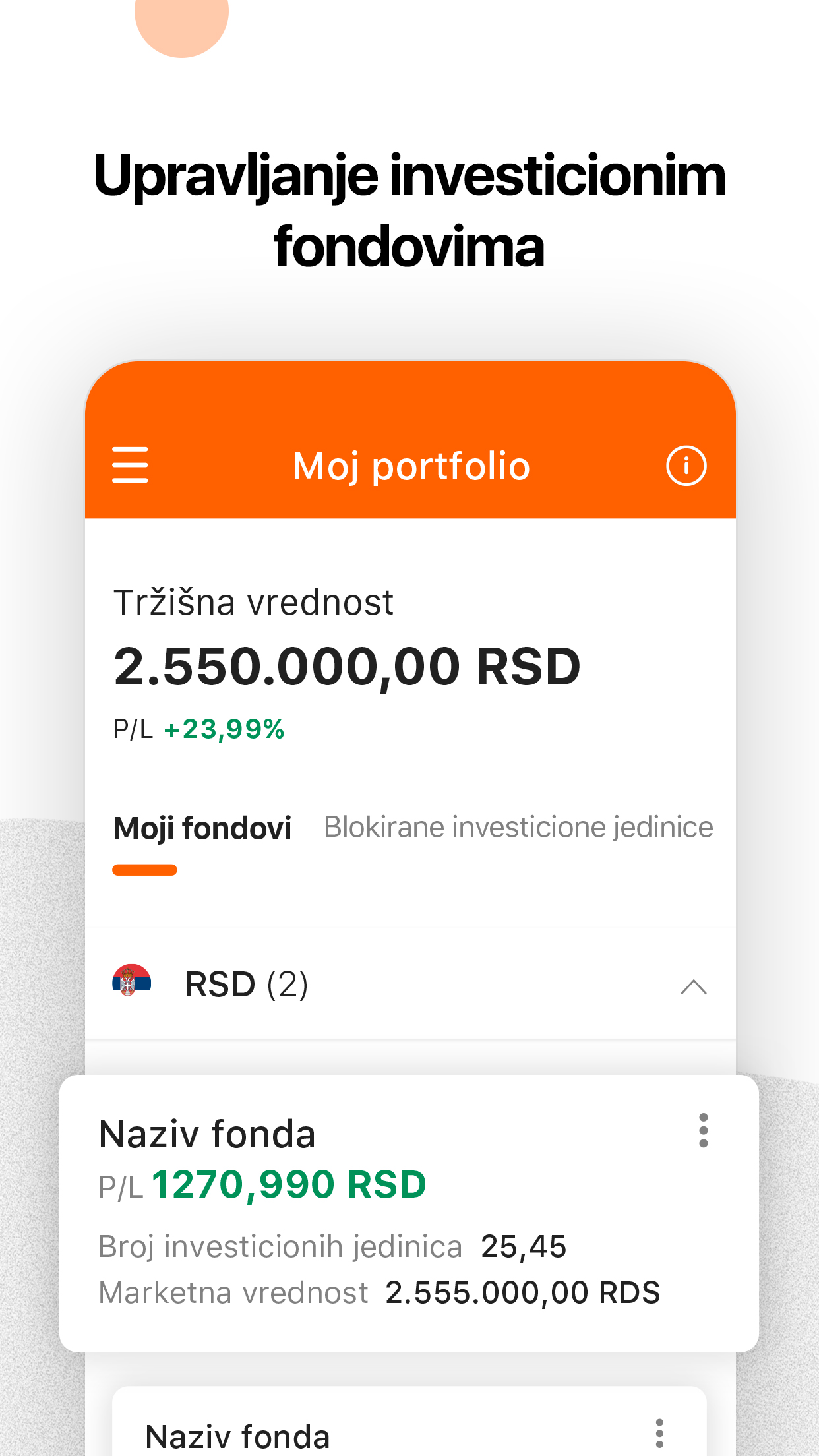Select the collapse chevron icon for RSD group

(692, 987)
